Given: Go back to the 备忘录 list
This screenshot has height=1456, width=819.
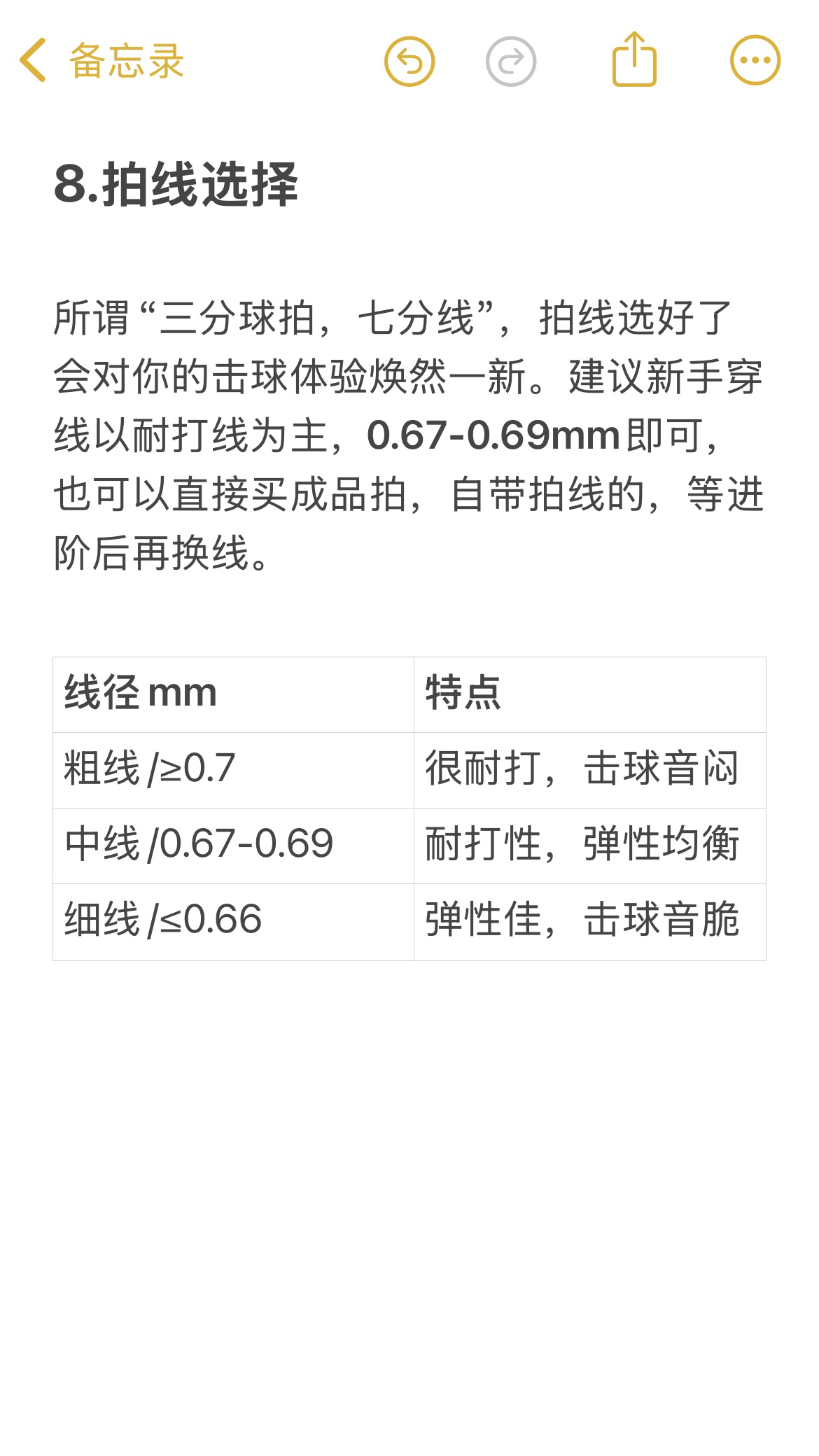Looking at the screenshot, I should [101, 61].
